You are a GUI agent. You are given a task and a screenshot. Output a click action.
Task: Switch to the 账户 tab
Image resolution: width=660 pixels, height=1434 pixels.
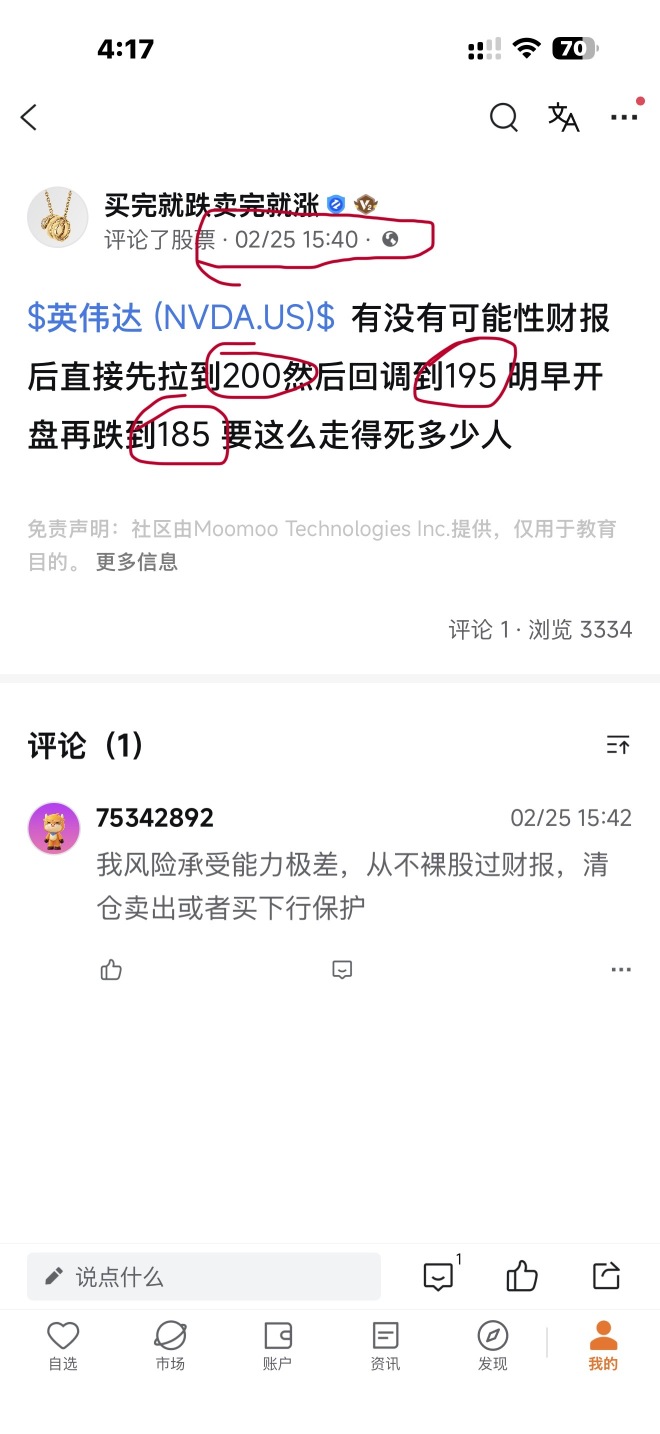pos(277,1346)
